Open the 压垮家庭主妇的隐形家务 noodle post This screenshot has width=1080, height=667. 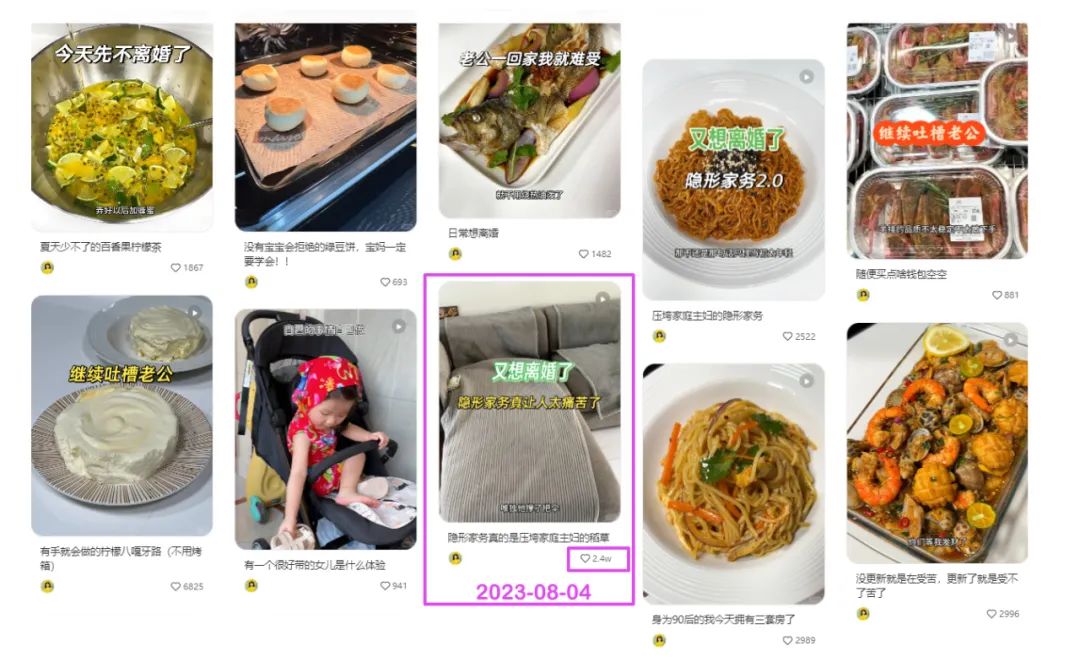[733, 180]
